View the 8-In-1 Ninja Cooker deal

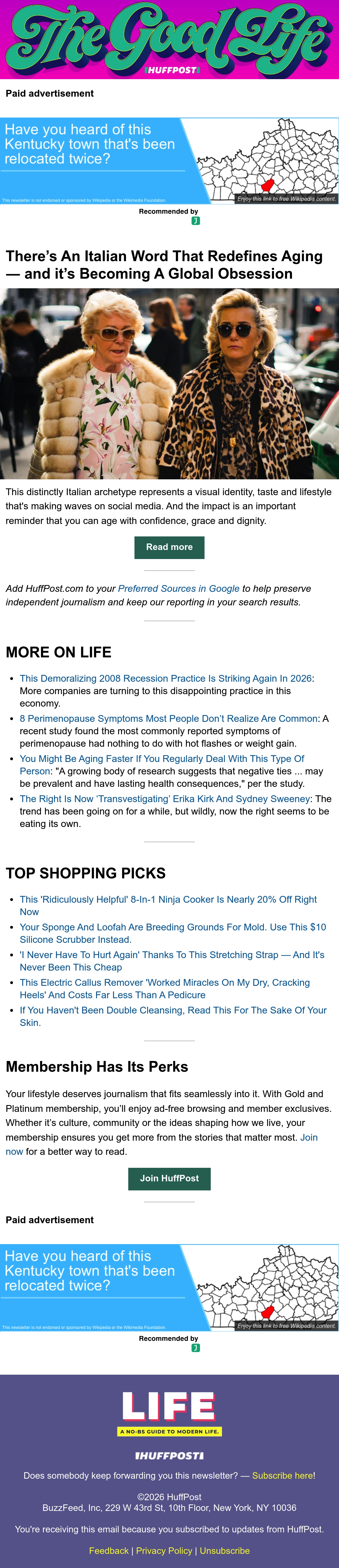(168, 905)
